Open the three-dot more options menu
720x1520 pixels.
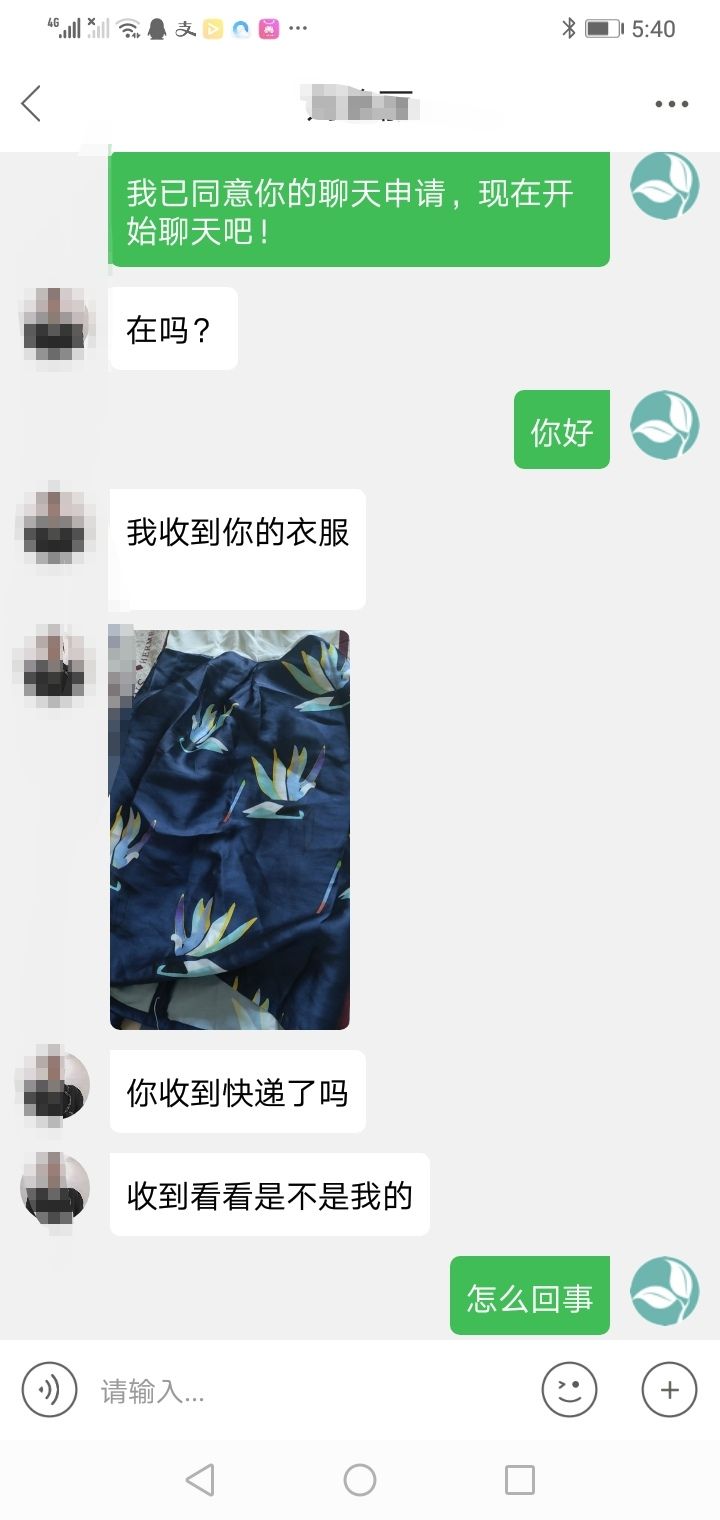point(671,104)
